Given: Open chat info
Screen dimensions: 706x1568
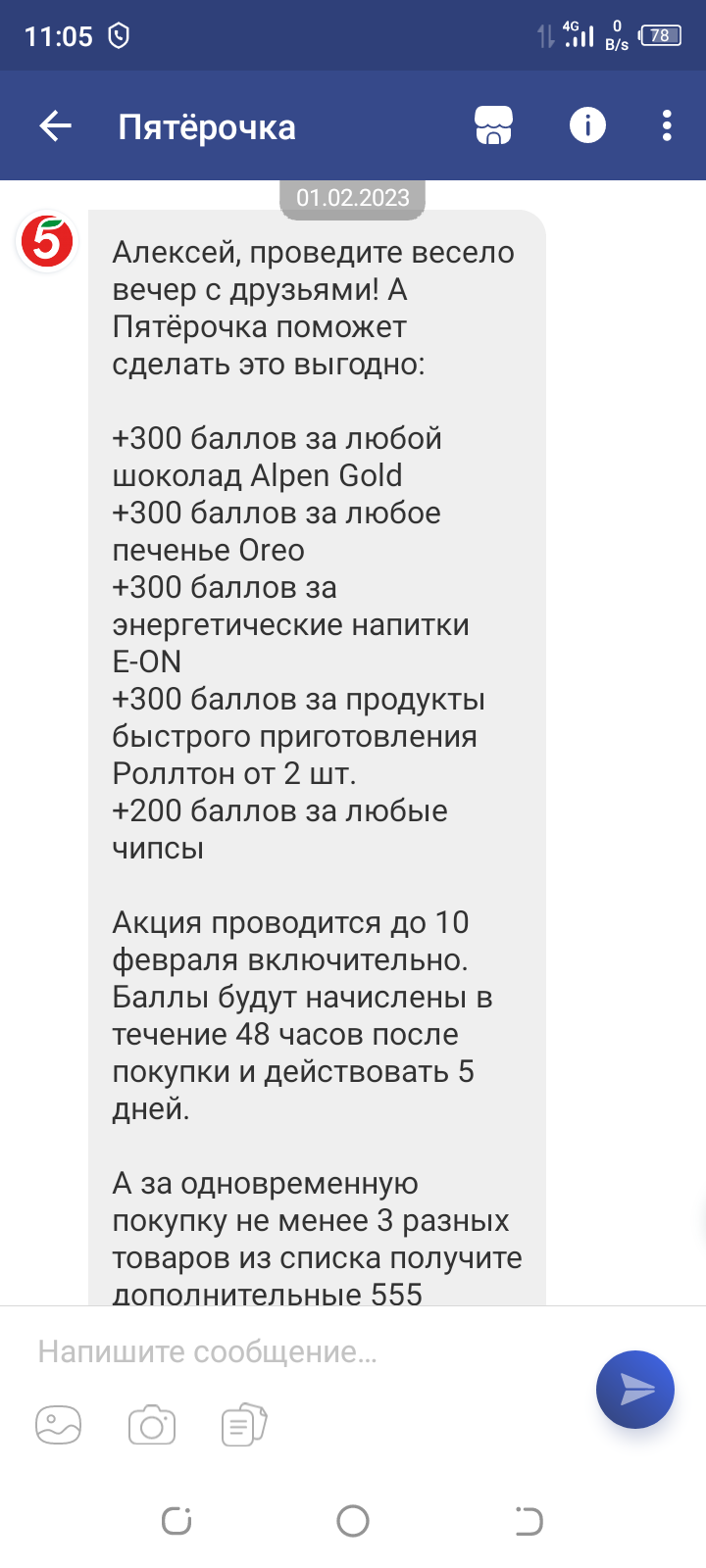Looking at the screenshot, I should pyautogui.click(x=587, y=126).
